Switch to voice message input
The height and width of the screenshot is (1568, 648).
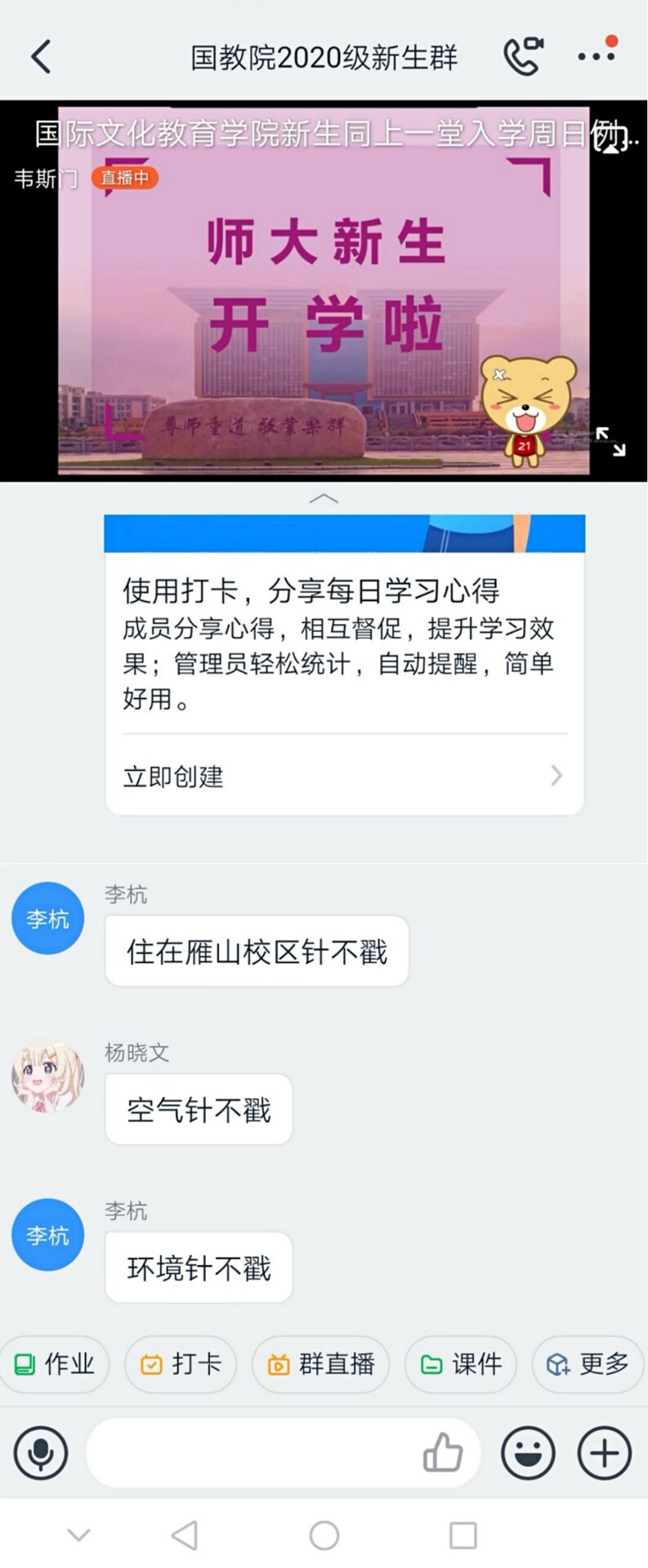pos(40,1453)
